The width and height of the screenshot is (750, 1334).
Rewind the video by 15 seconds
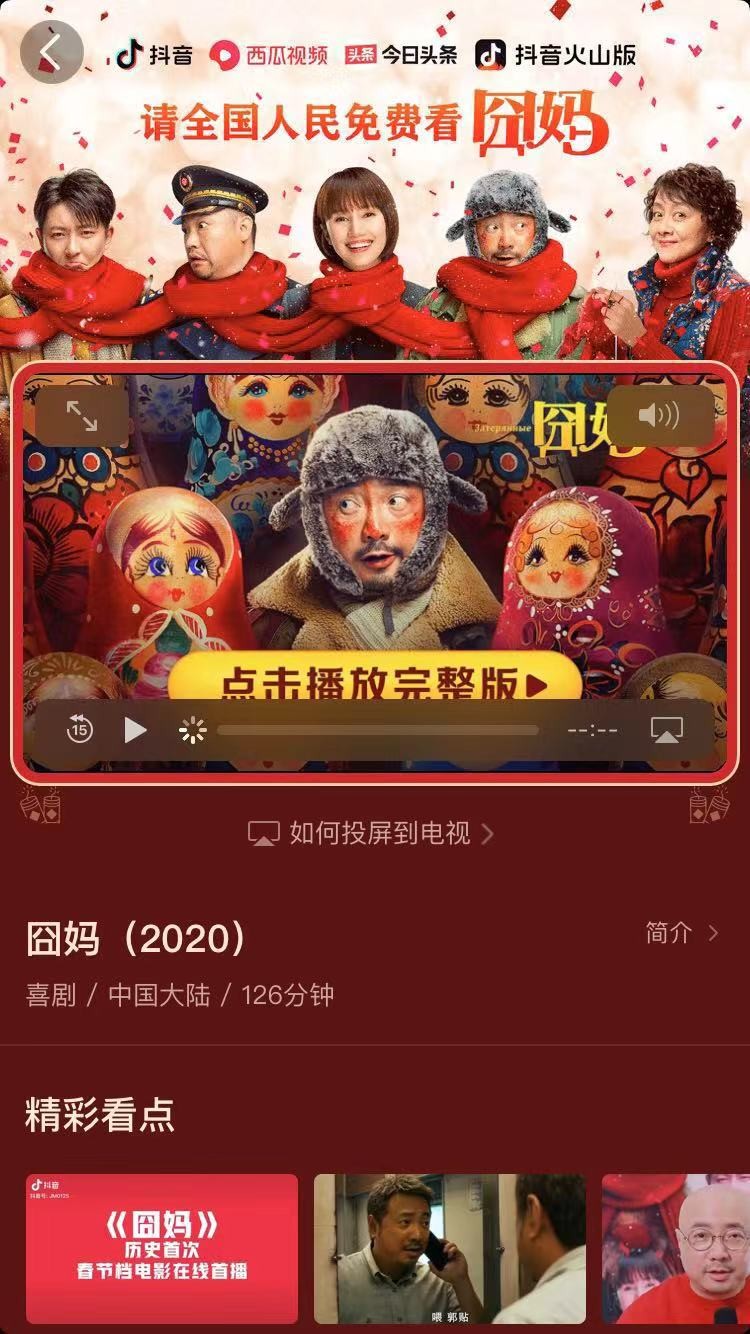tap(79, 730)
